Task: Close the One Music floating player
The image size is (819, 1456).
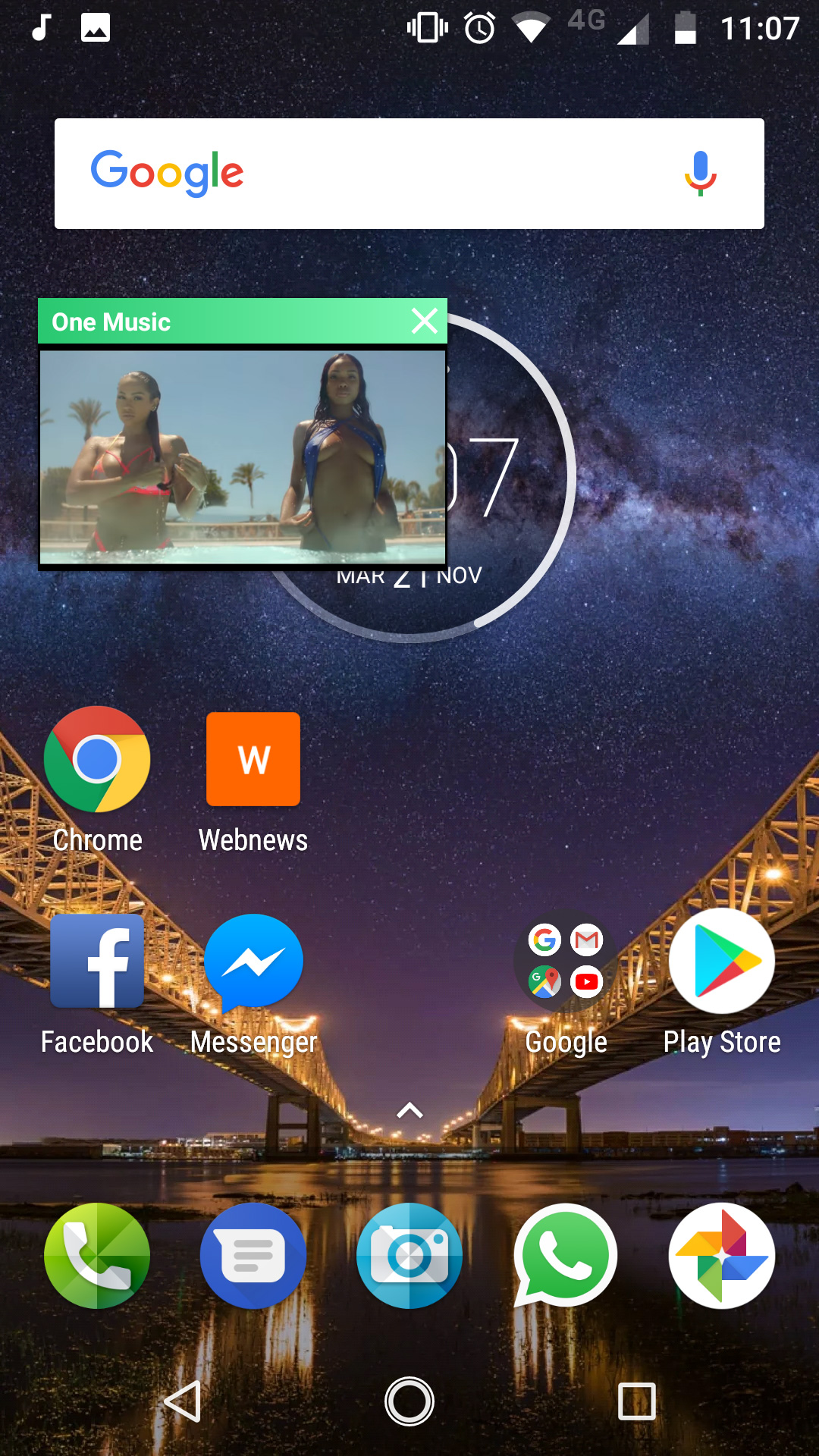Action: coord(425,321)
